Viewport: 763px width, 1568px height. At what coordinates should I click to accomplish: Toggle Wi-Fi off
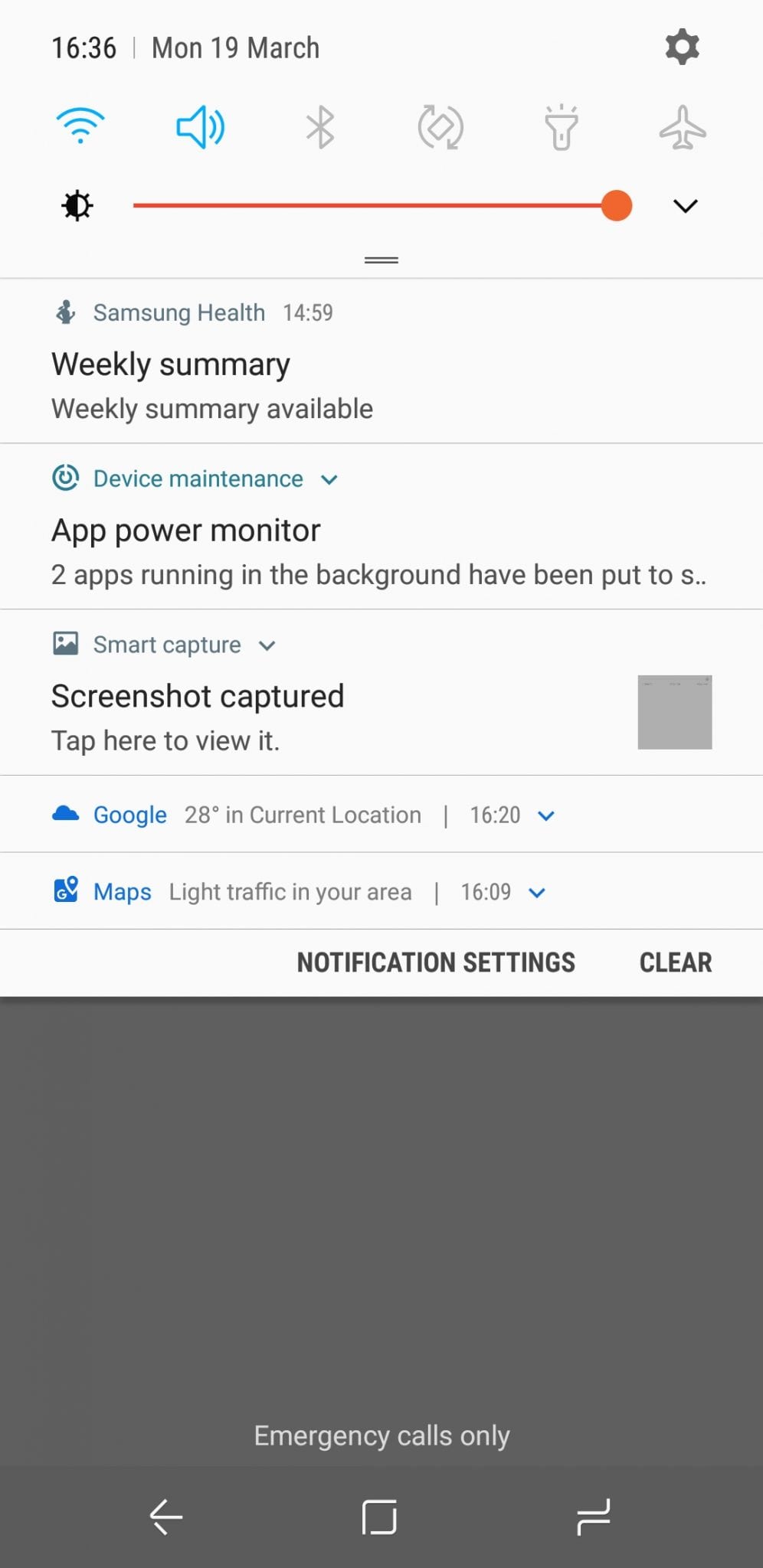click(80, 126)
